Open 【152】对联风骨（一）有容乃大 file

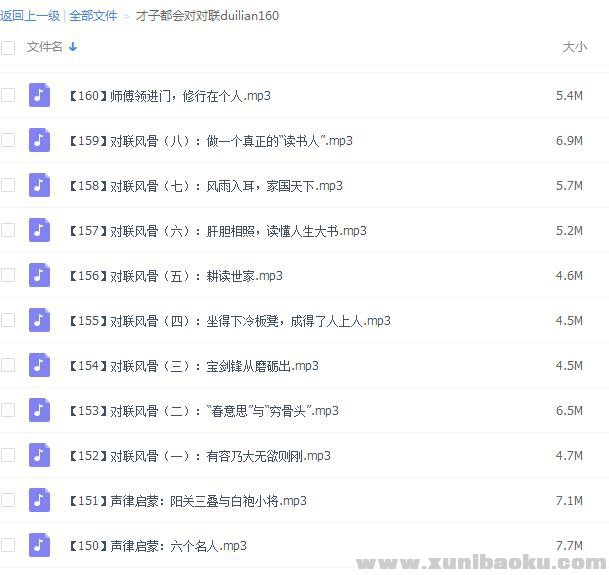click(x=199, y=456)
